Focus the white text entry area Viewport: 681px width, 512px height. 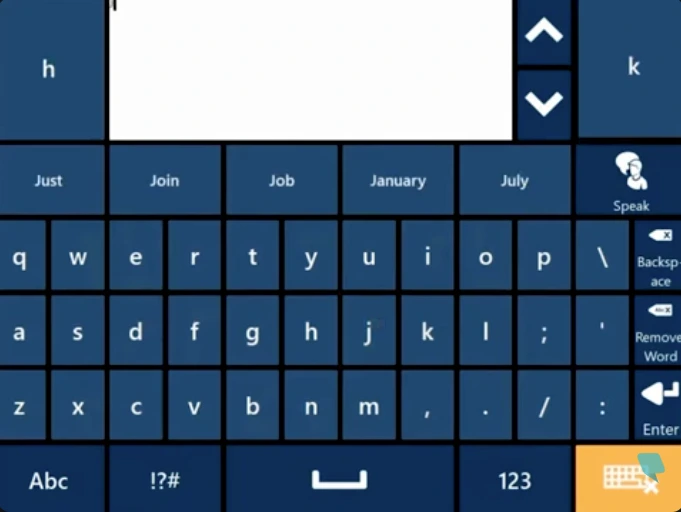pos(310,70)
